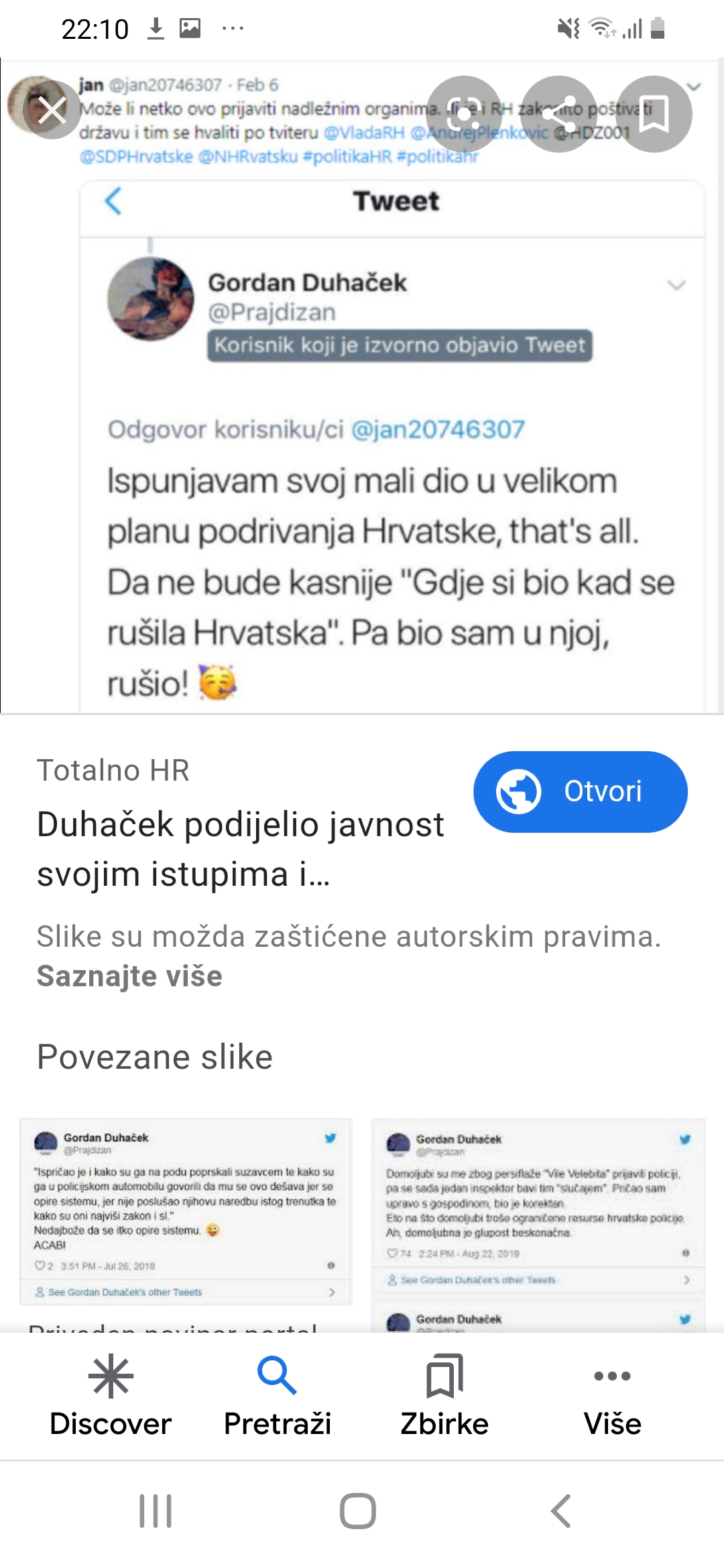Close the image viewer
The image size is (724, 1568).
52,111
